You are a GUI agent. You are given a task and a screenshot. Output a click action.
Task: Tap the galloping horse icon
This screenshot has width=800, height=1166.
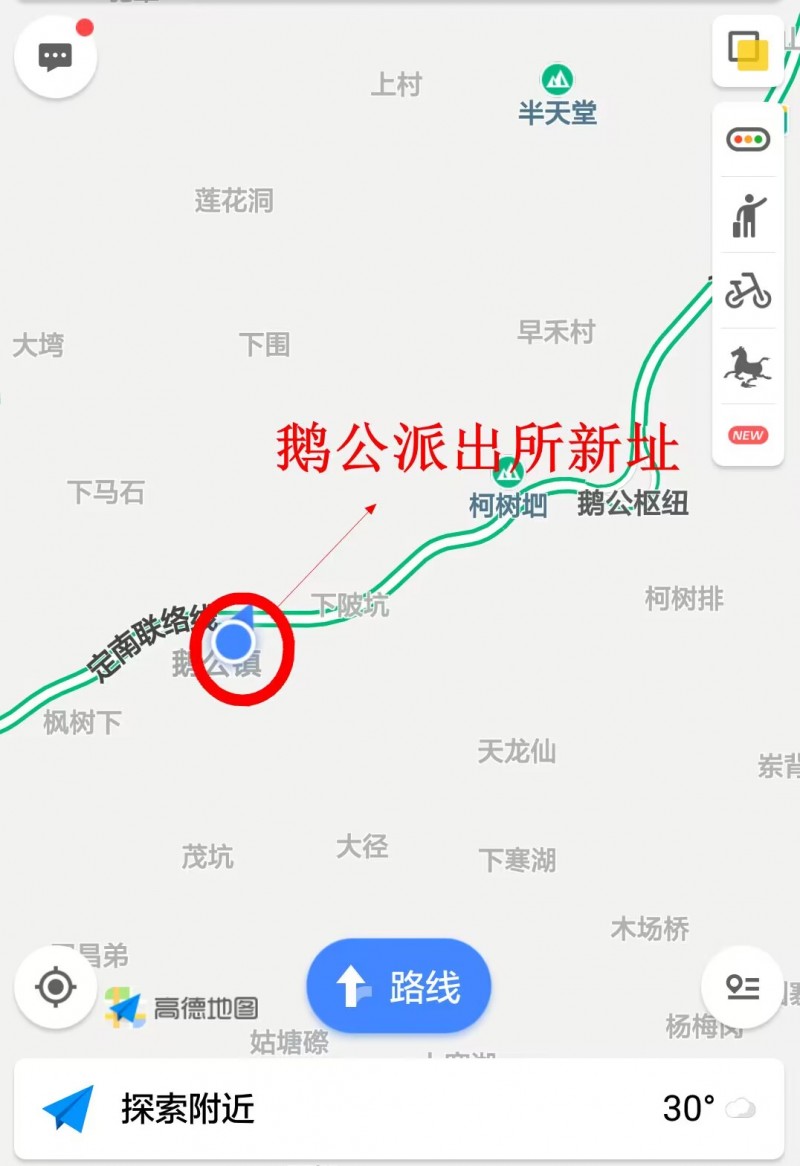click(747, 367)
